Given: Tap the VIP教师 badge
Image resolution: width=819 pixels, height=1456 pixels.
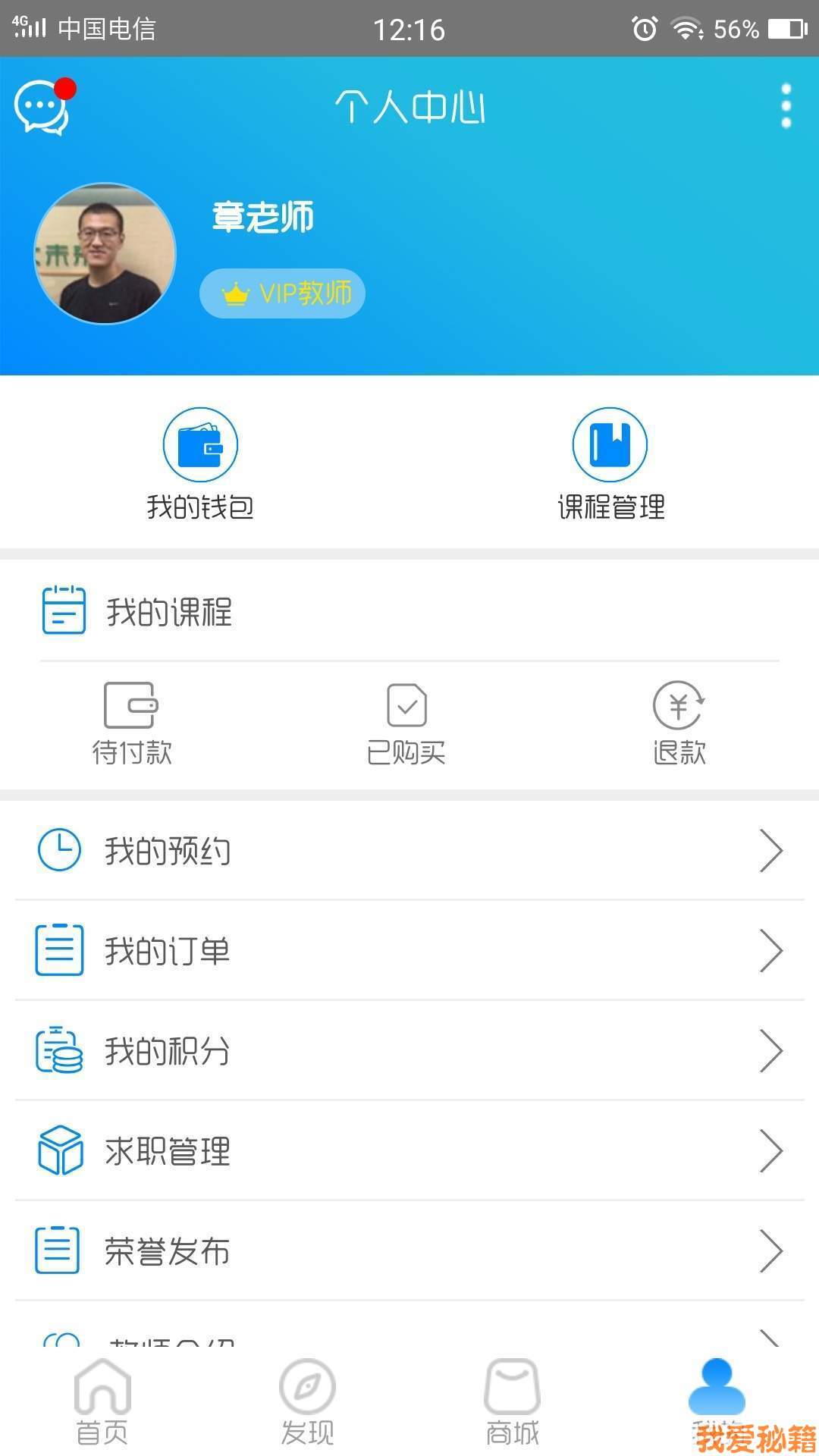Looking at the screenshot, I should click(x=282, y=293).
